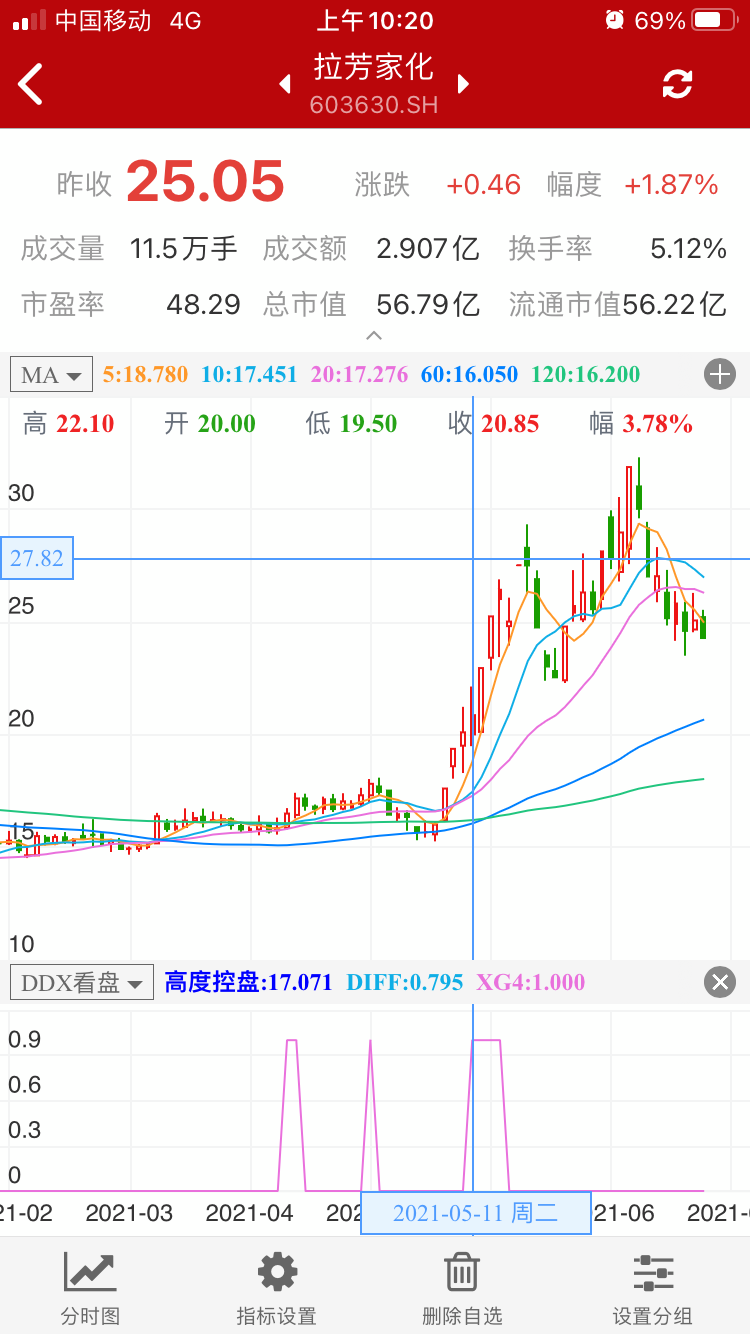
Task: Tap the stock code 603630.SH
Action: [374, 104]
